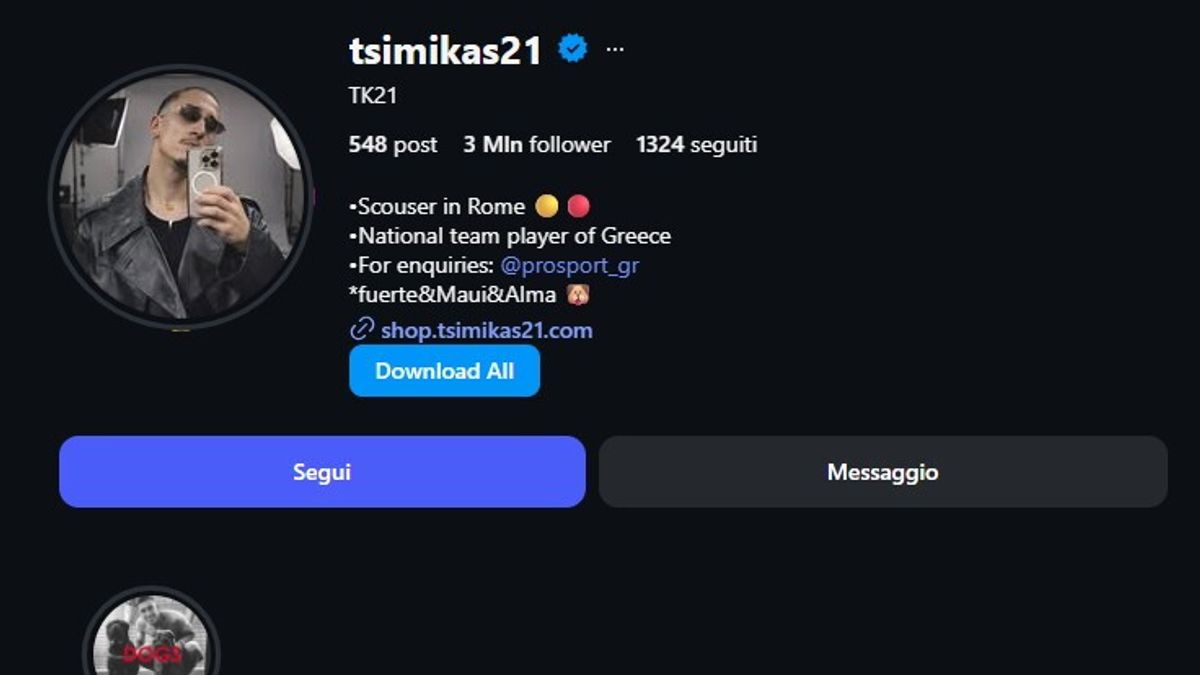
Task: Send a message via Messaggio button
Action: click(882, 472)
